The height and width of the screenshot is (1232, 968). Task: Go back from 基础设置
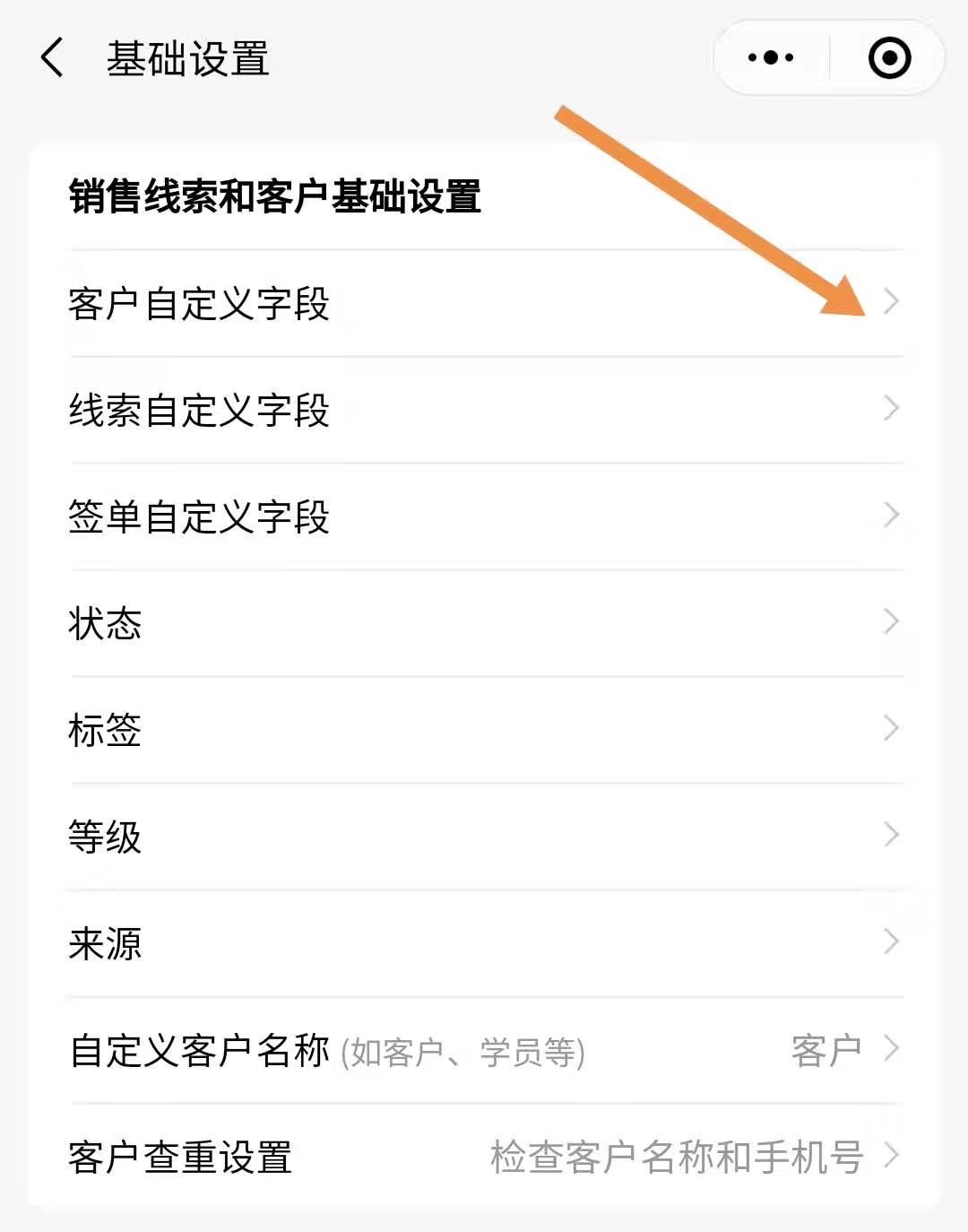click(53, 58)
